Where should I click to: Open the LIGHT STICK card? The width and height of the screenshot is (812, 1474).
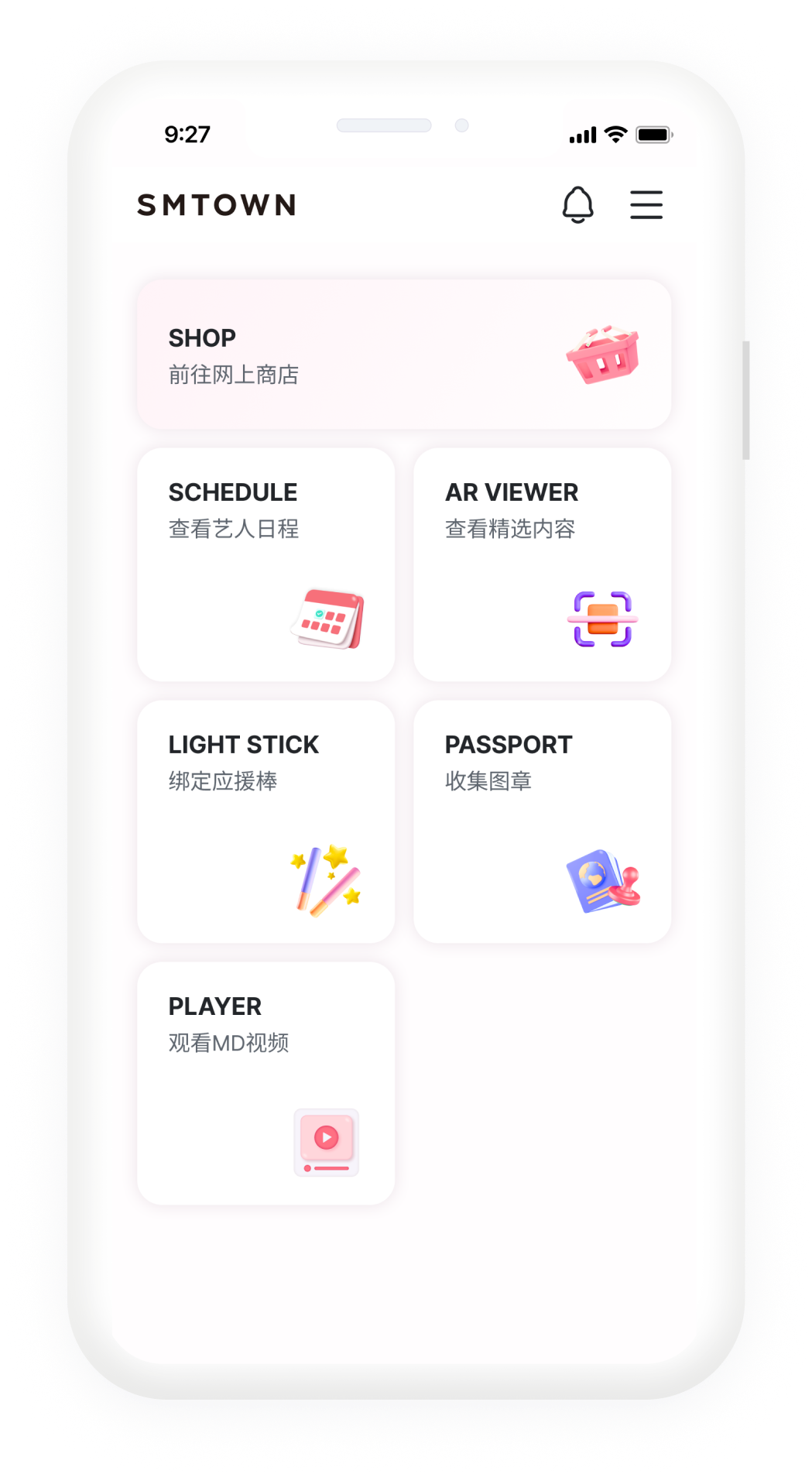coord(266,822)
